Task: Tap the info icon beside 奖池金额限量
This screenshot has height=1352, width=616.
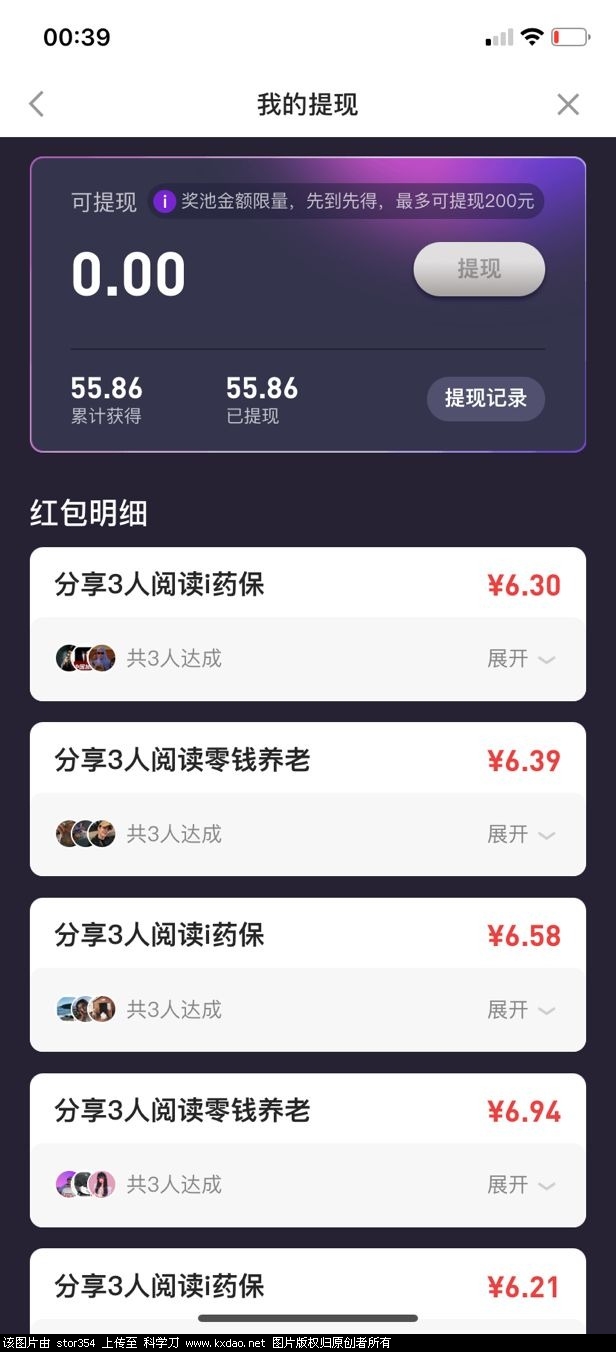Action: coord(164,201)
